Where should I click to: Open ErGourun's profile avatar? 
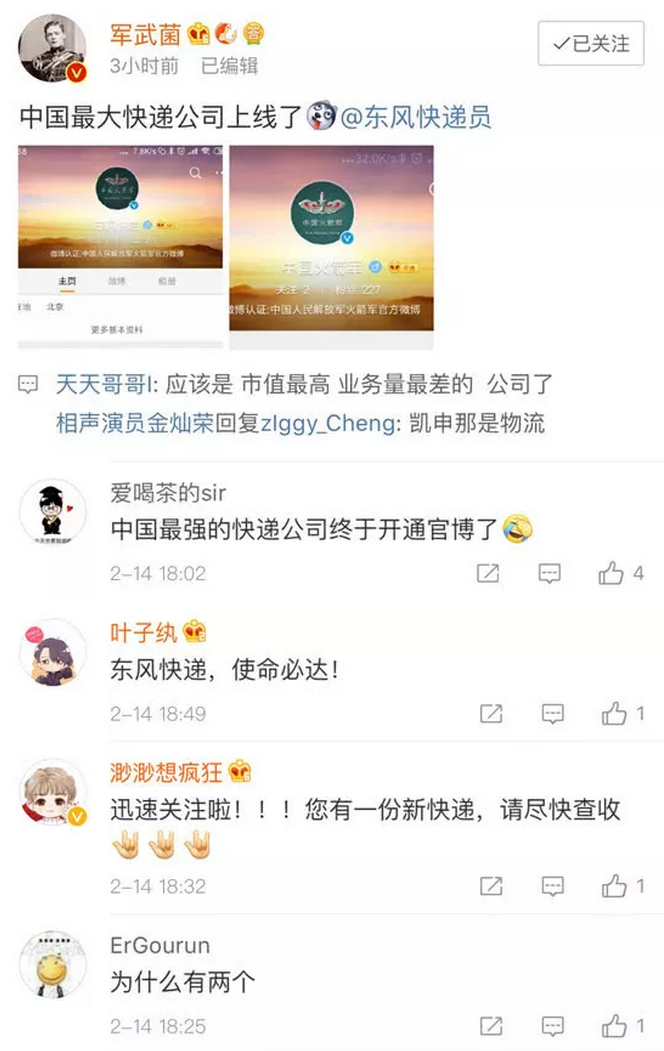52,964
